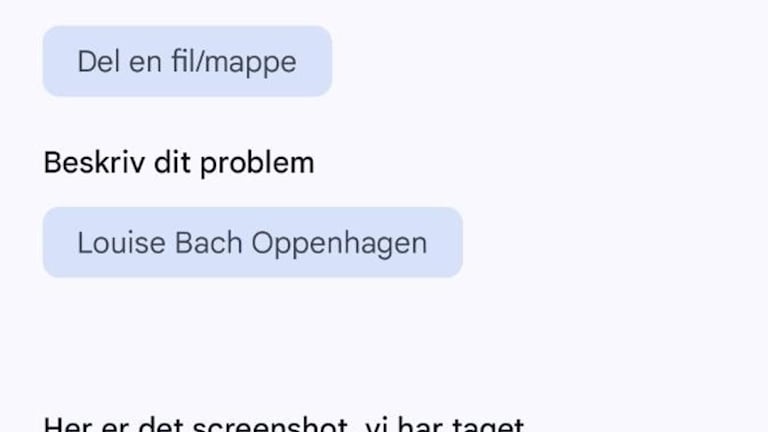Tap the 'Del en fil/mappe' chip

(187, 61)
